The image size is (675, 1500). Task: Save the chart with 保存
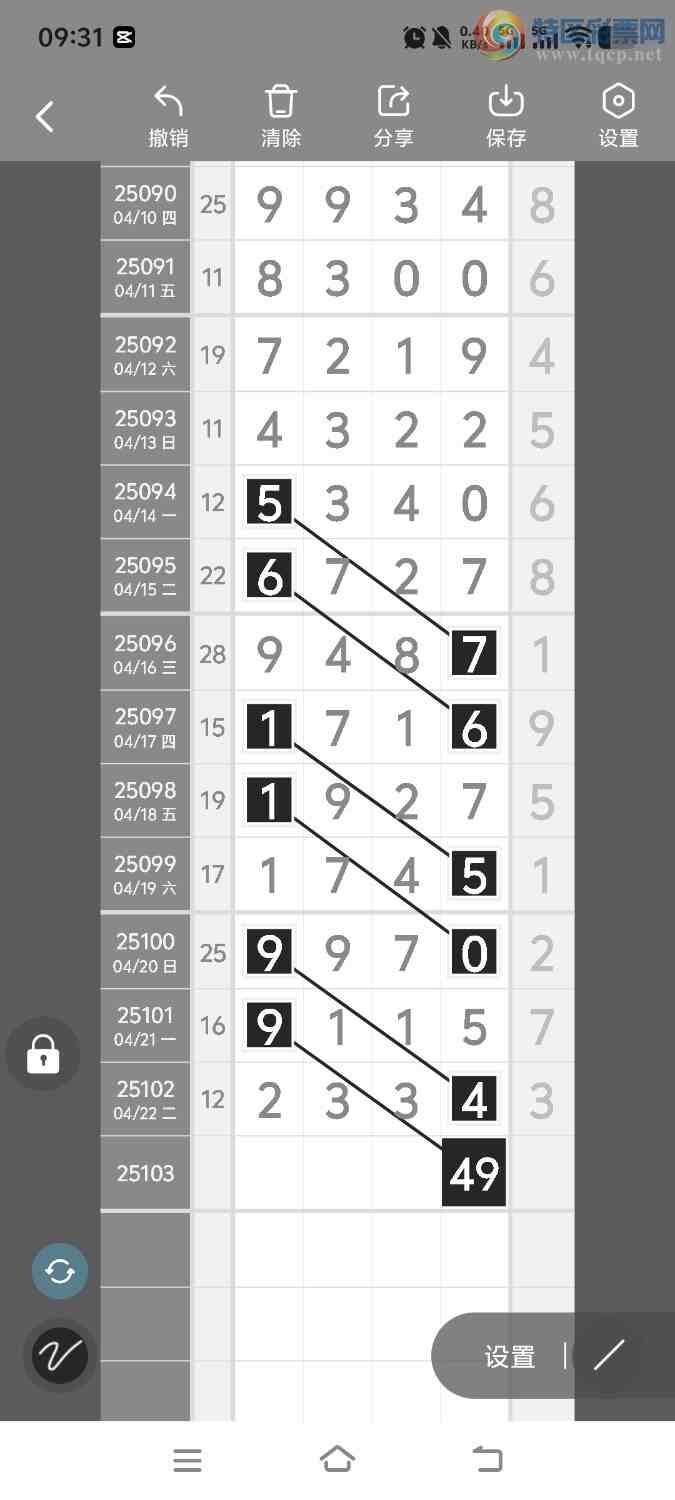click(x=506, y=116)
